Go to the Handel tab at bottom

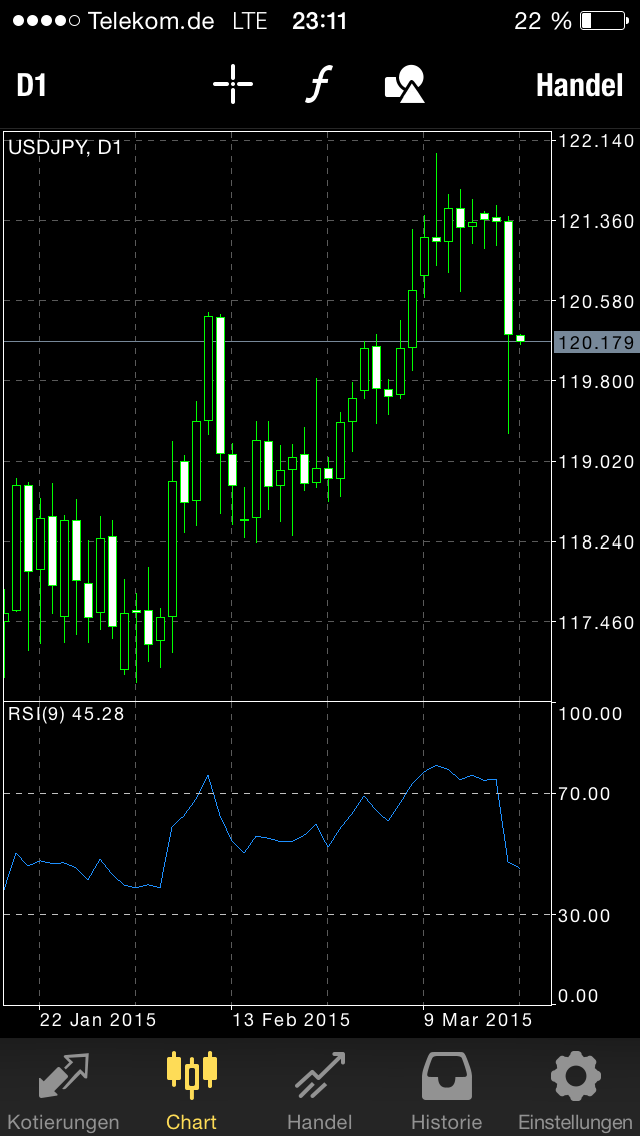click(x=320, y=1087)
